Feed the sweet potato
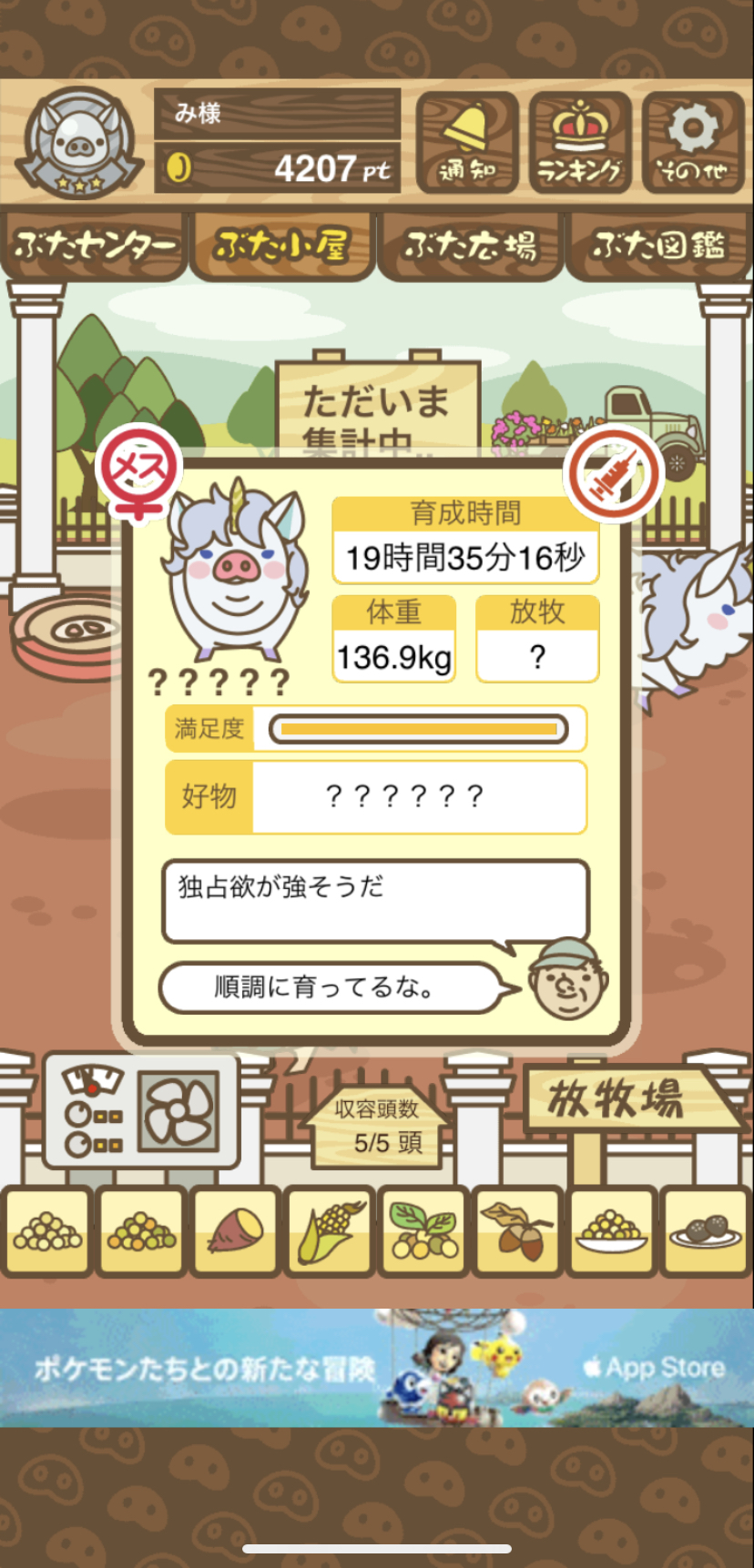 coord(235,1231)
